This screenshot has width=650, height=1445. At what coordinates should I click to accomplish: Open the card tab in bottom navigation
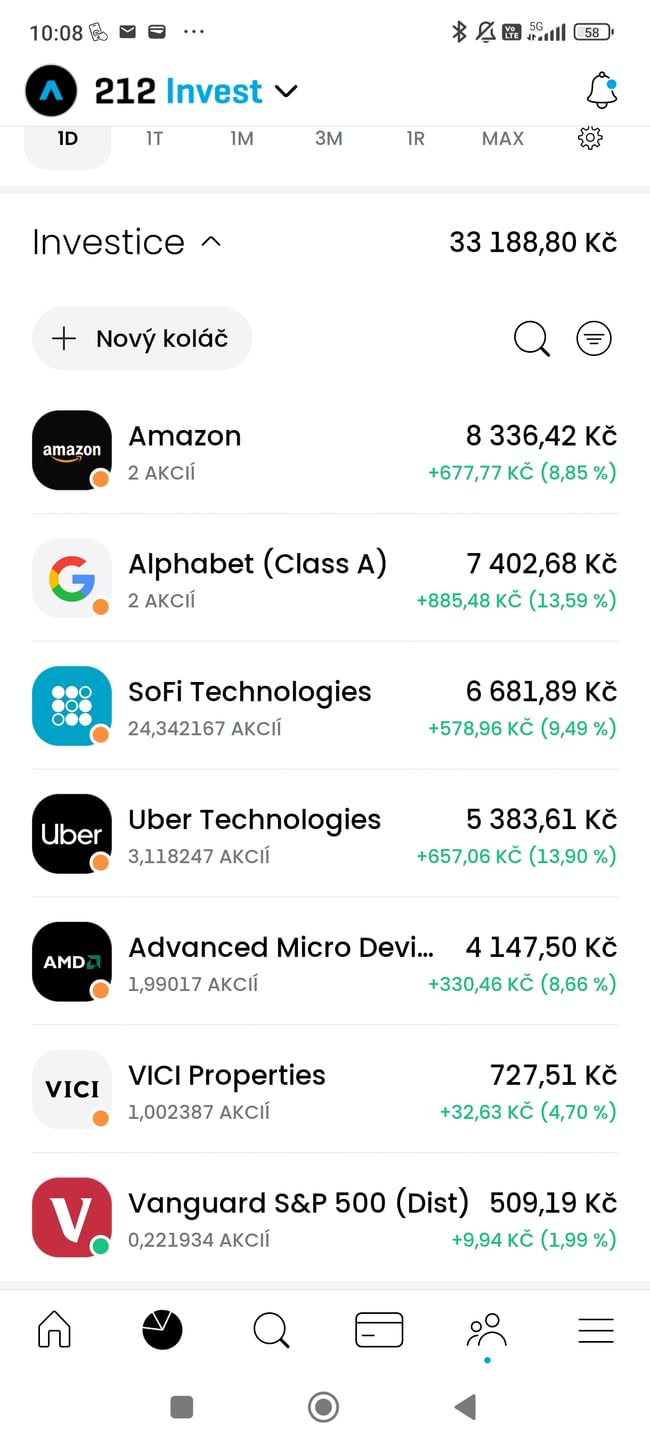click(x=379, y=1330)
